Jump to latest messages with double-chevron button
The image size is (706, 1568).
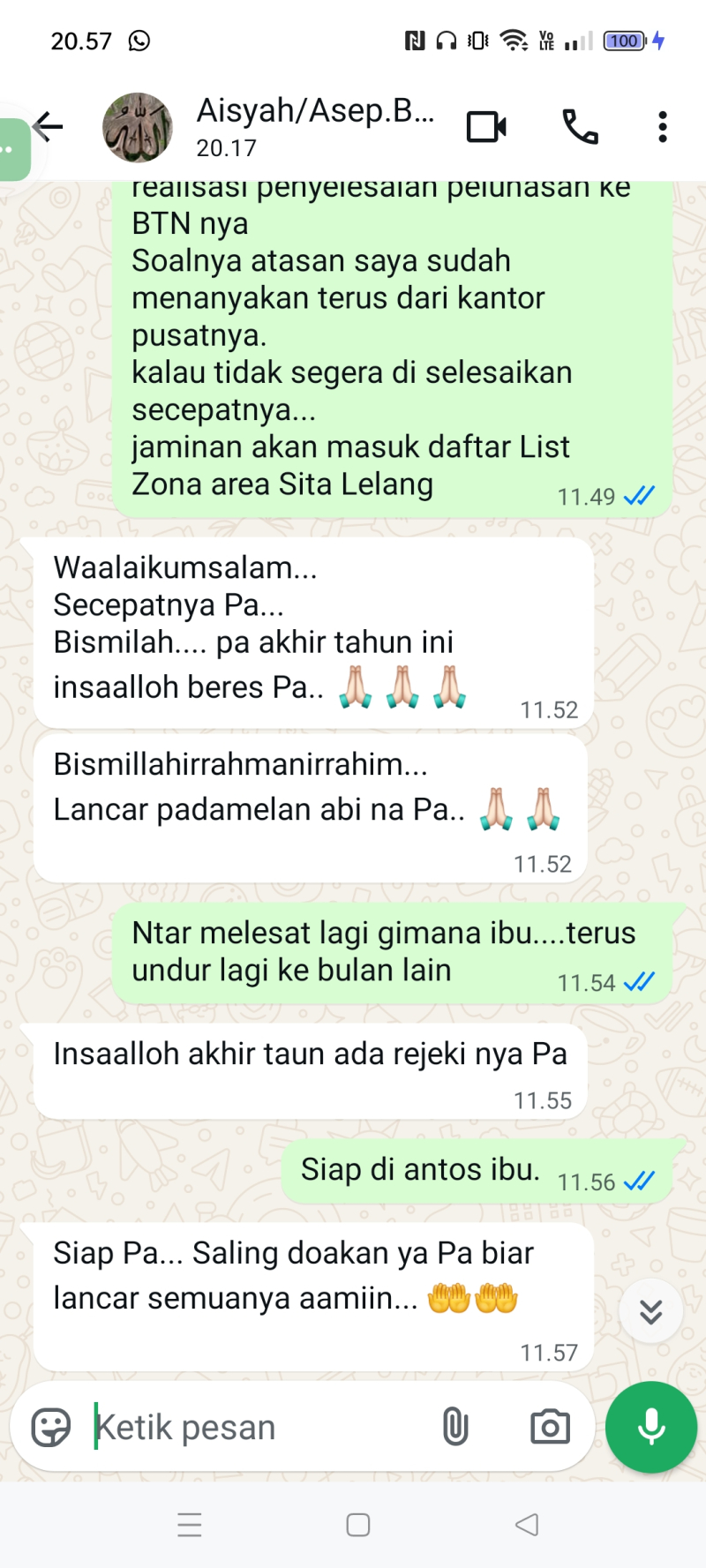(x=650, y=1311)
